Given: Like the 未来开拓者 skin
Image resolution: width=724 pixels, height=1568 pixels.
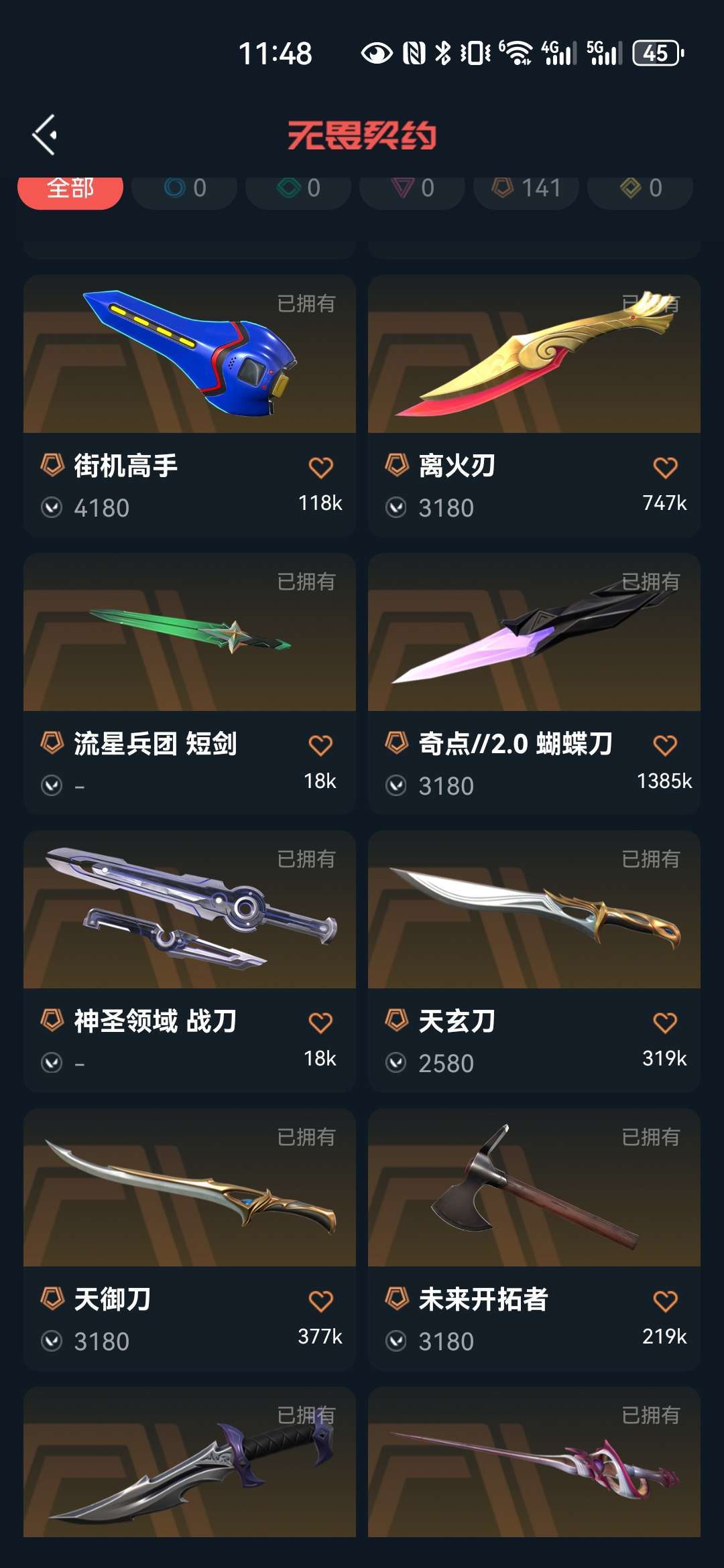Looking at the screenshot, I should coord(665,1301).
